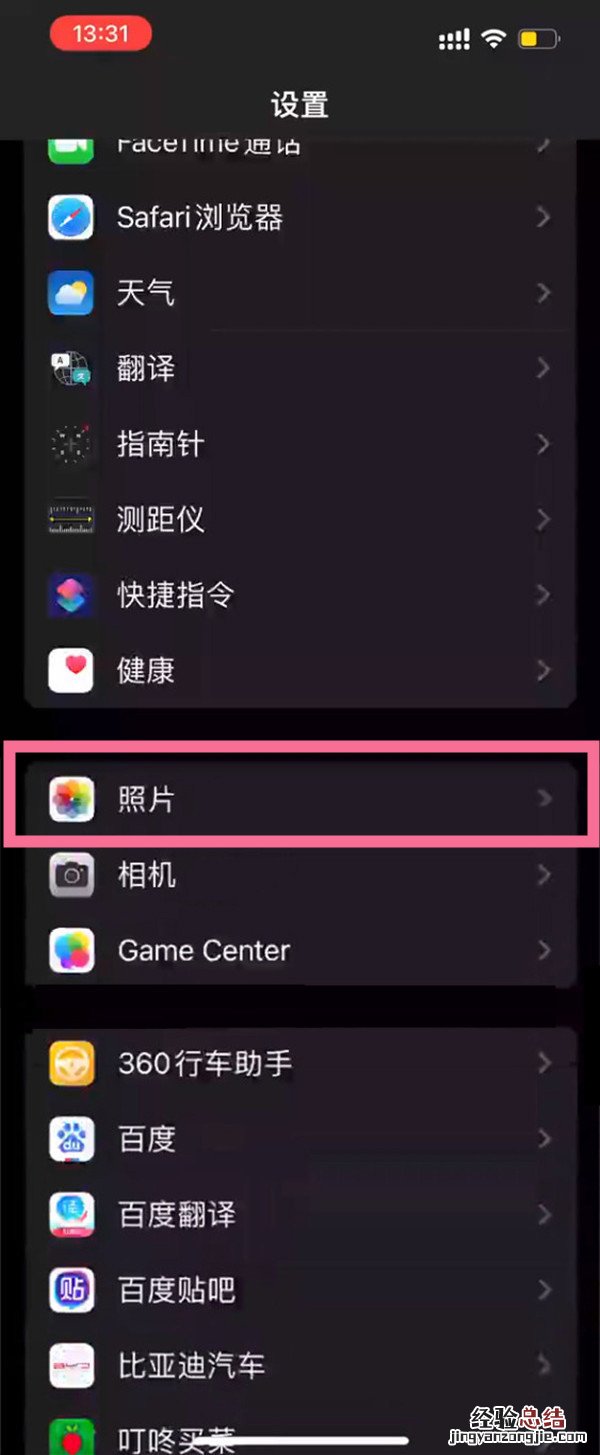Image resolution: width=600 pixels, height=1455 pixels.
Task: Go to 测距仪 settings
Action: 300,519
